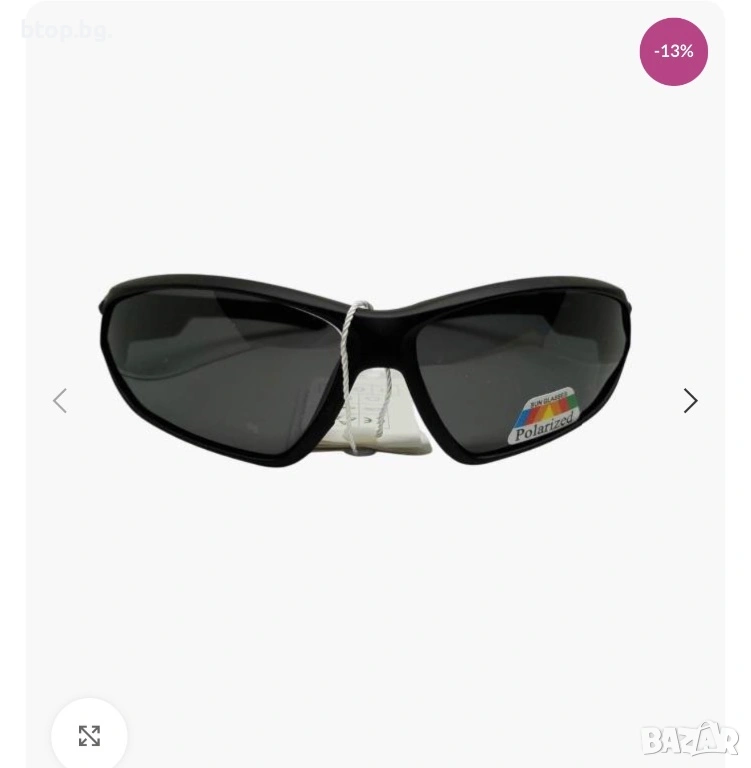
Task: Go to the previous product photo
Action: tap(60, 401)
